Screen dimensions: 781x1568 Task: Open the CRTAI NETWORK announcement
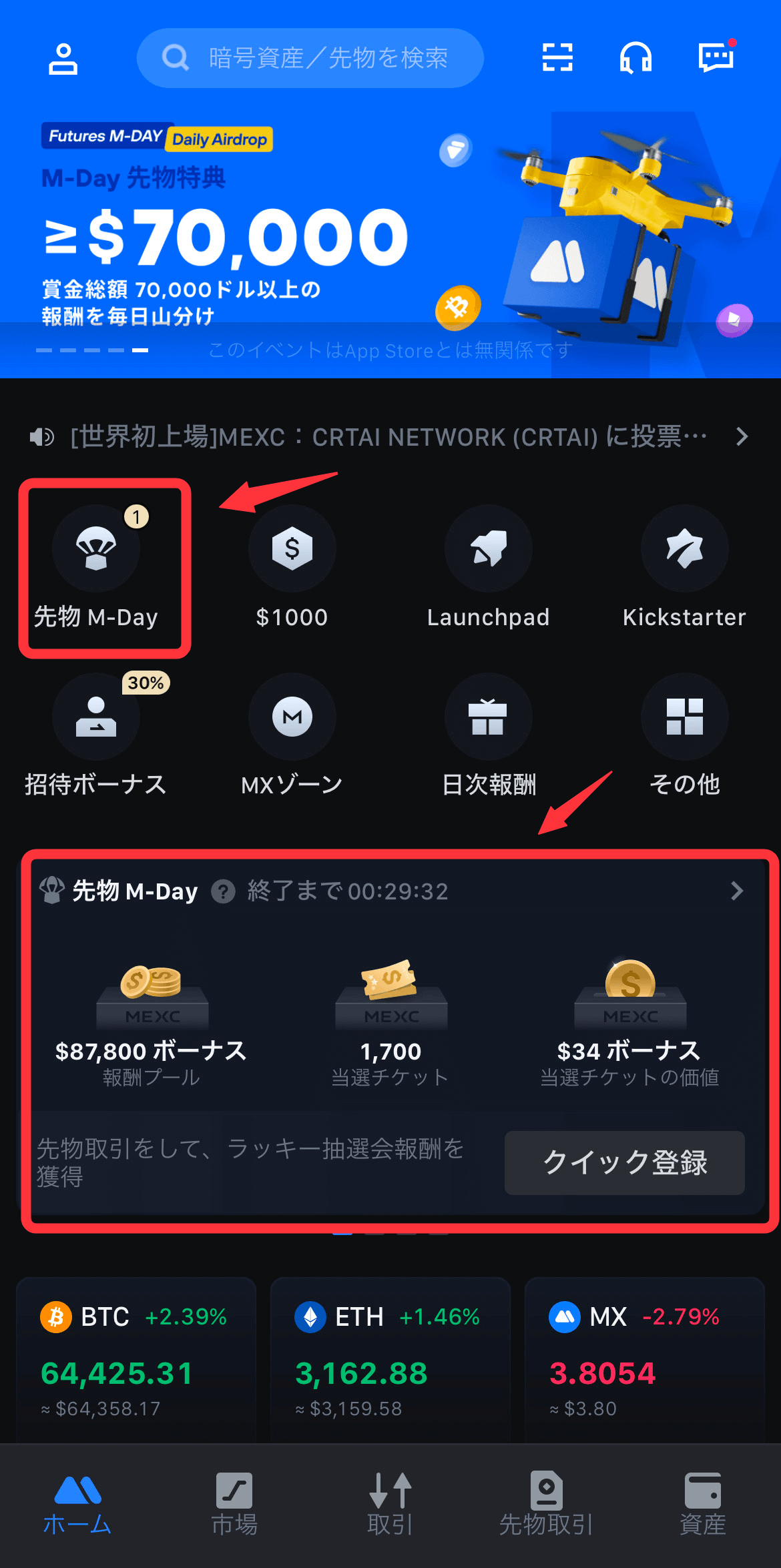click(x=388, y=437)
